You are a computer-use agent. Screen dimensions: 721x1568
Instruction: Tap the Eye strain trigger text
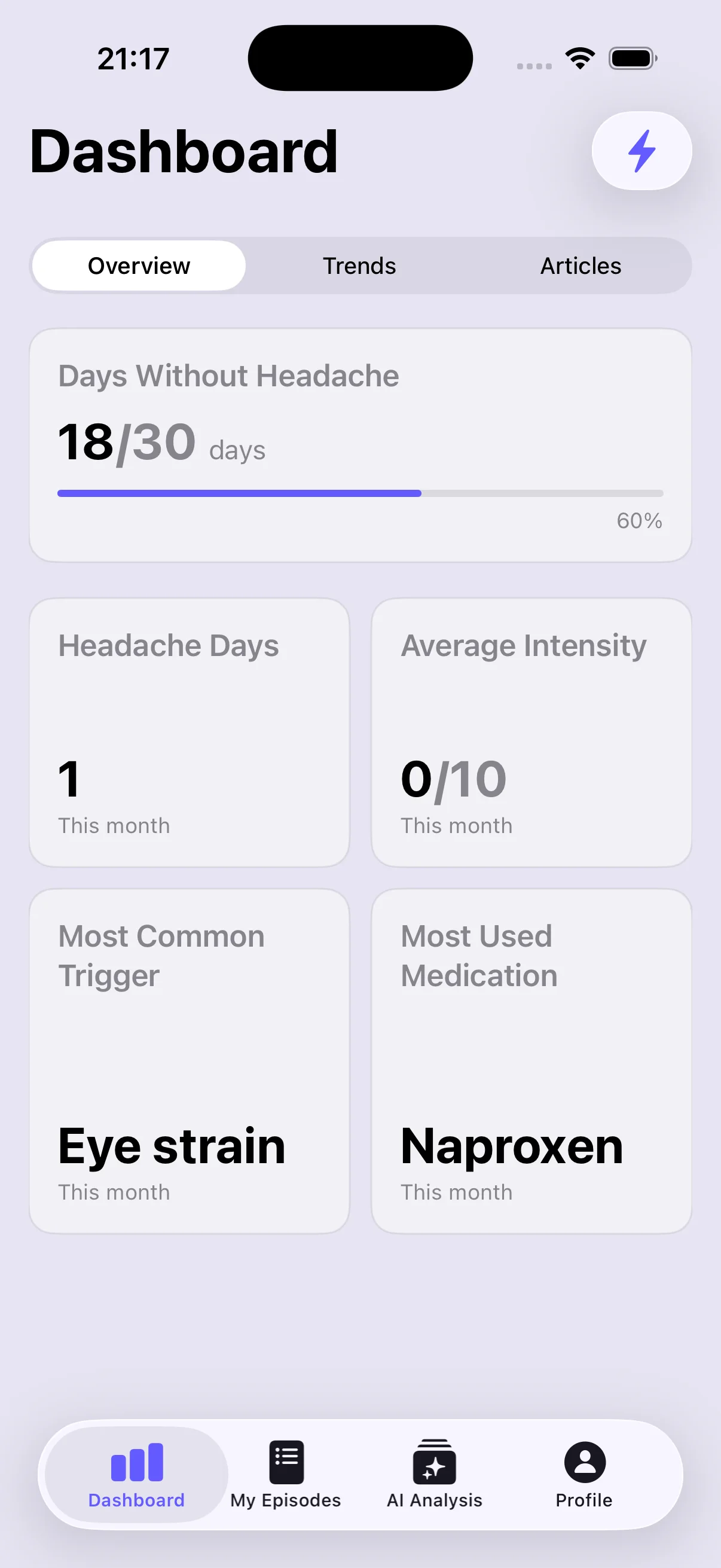171,1145
